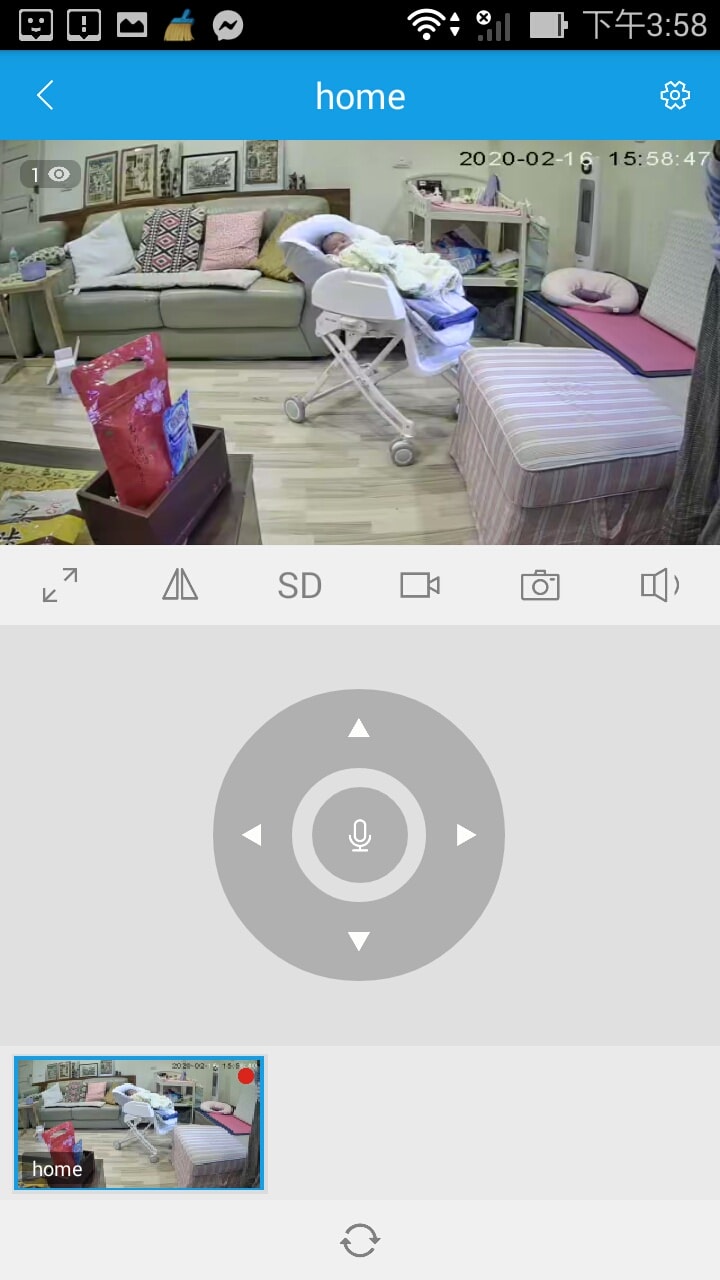Go back using the top-left arrow
Image resolution: width=720 pixels, height=1280 pixels.
pos(45,96)
